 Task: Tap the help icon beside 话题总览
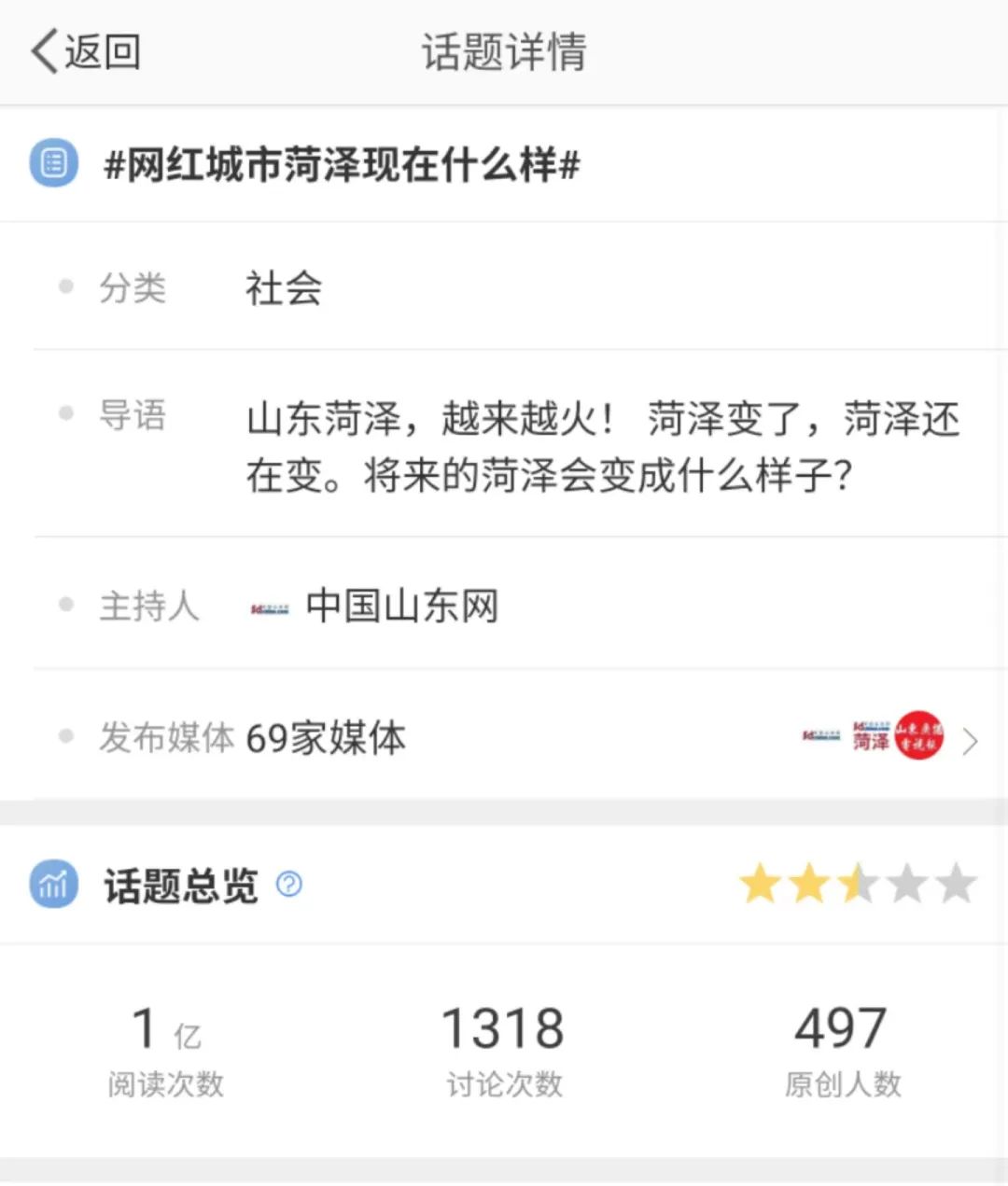(x=289, y=884)
